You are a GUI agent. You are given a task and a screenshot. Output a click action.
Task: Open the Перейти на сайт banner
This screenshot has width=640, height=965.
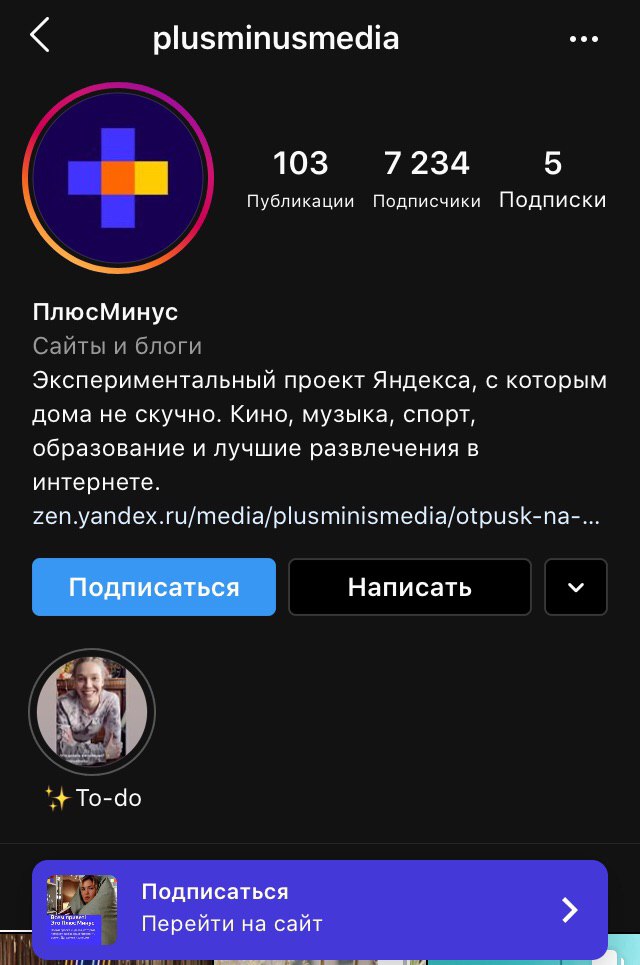[320, 909]
